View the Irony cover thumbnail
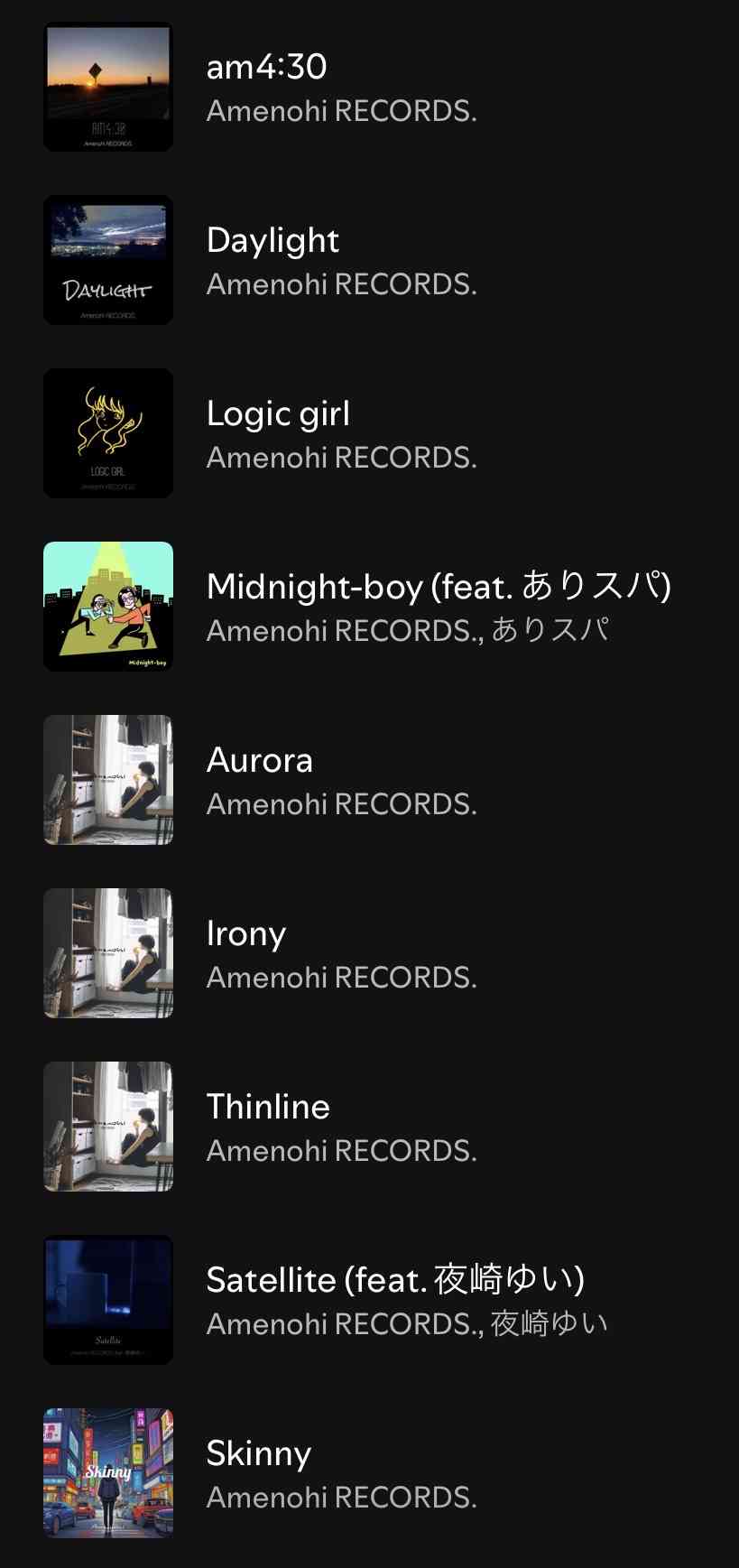Screen dimensions: 739x1568 point(107,952)
